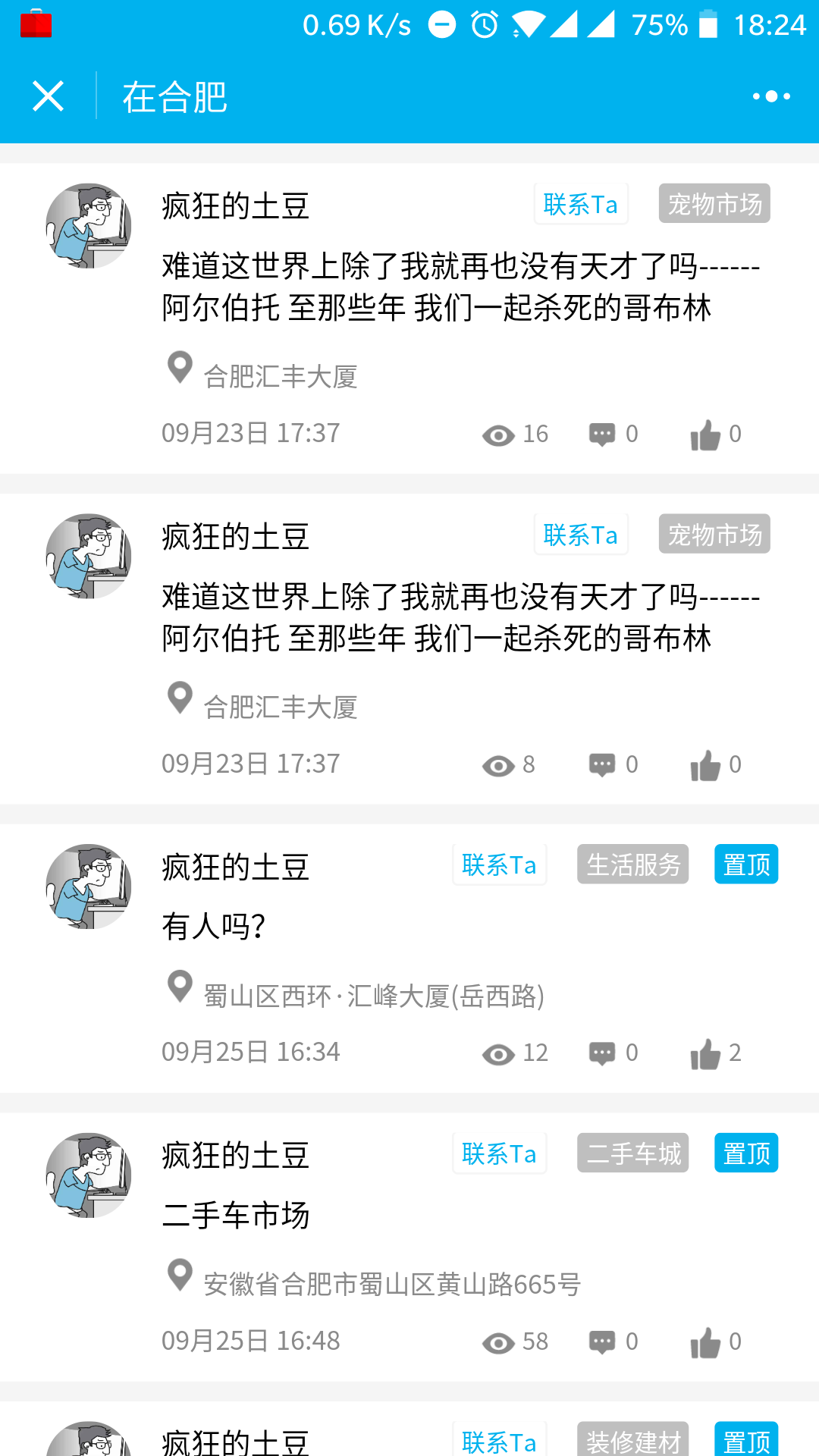Tap 联系Ta on 二手车市场 post
This screenshot has width=819, height=1456.
(x=499, y=1153)
